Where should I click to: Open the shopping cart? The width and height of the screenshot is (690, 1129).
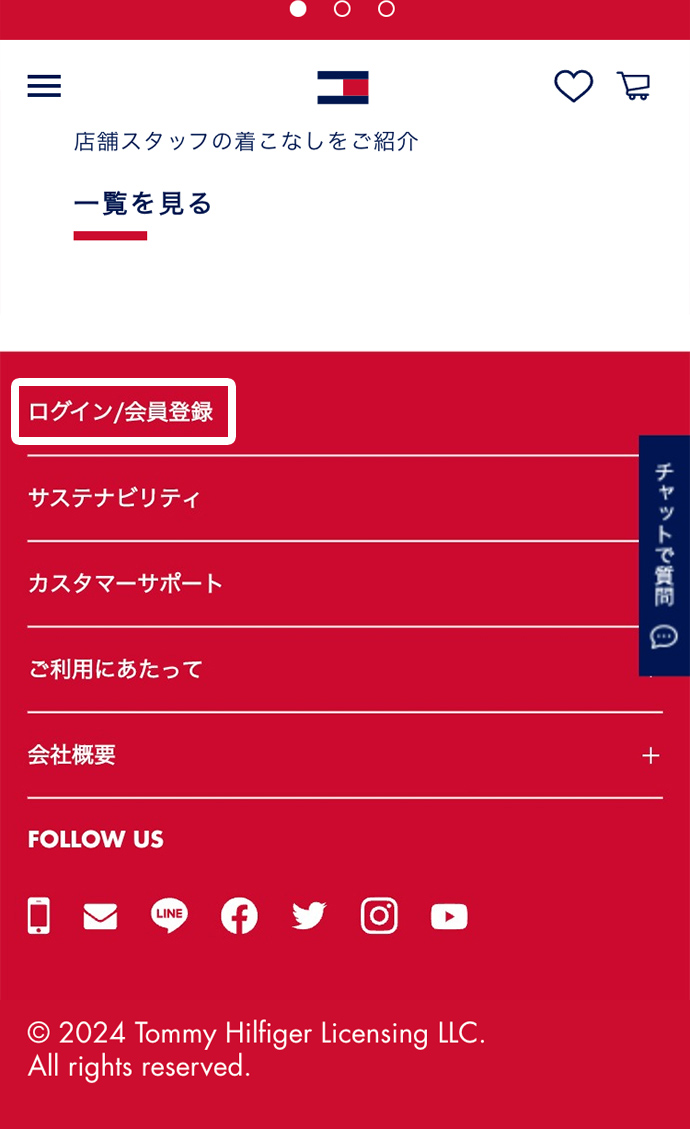[633, 87]
